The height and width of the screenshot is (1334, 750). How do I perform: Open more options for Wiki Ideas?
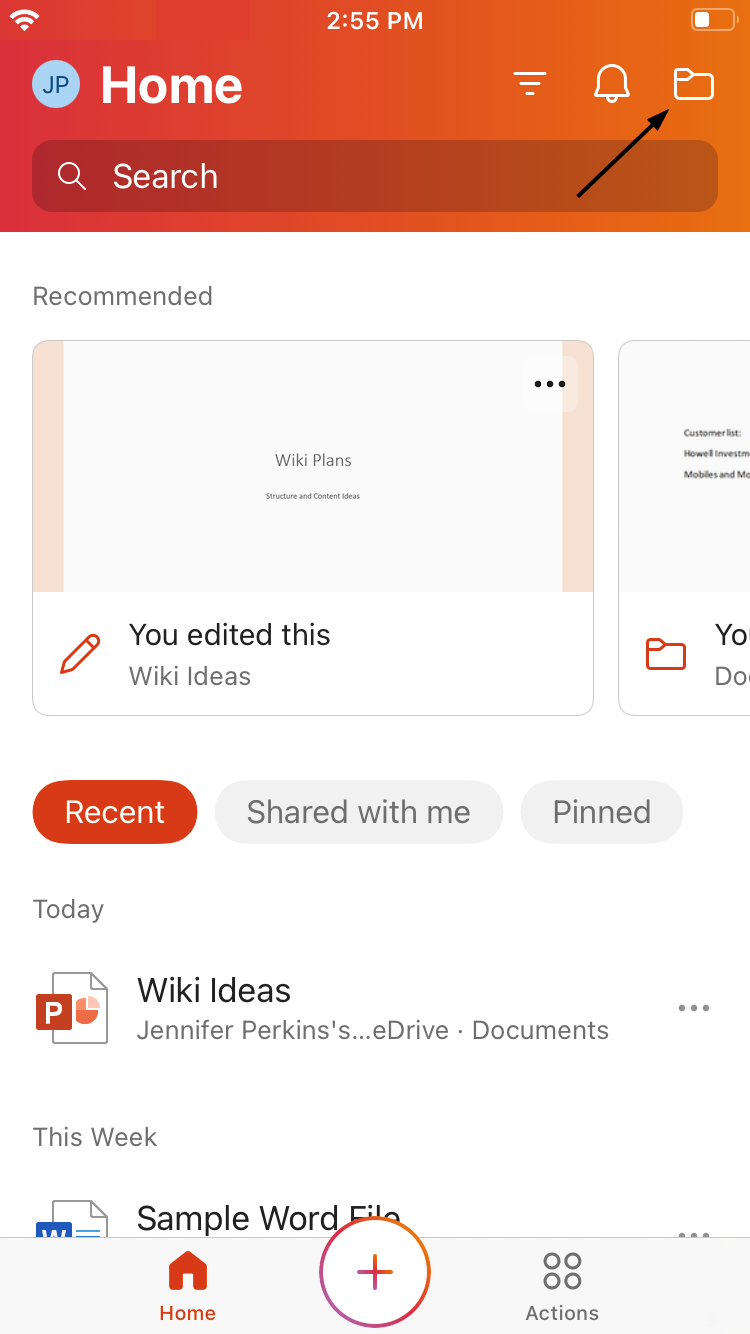(694, 1007)
